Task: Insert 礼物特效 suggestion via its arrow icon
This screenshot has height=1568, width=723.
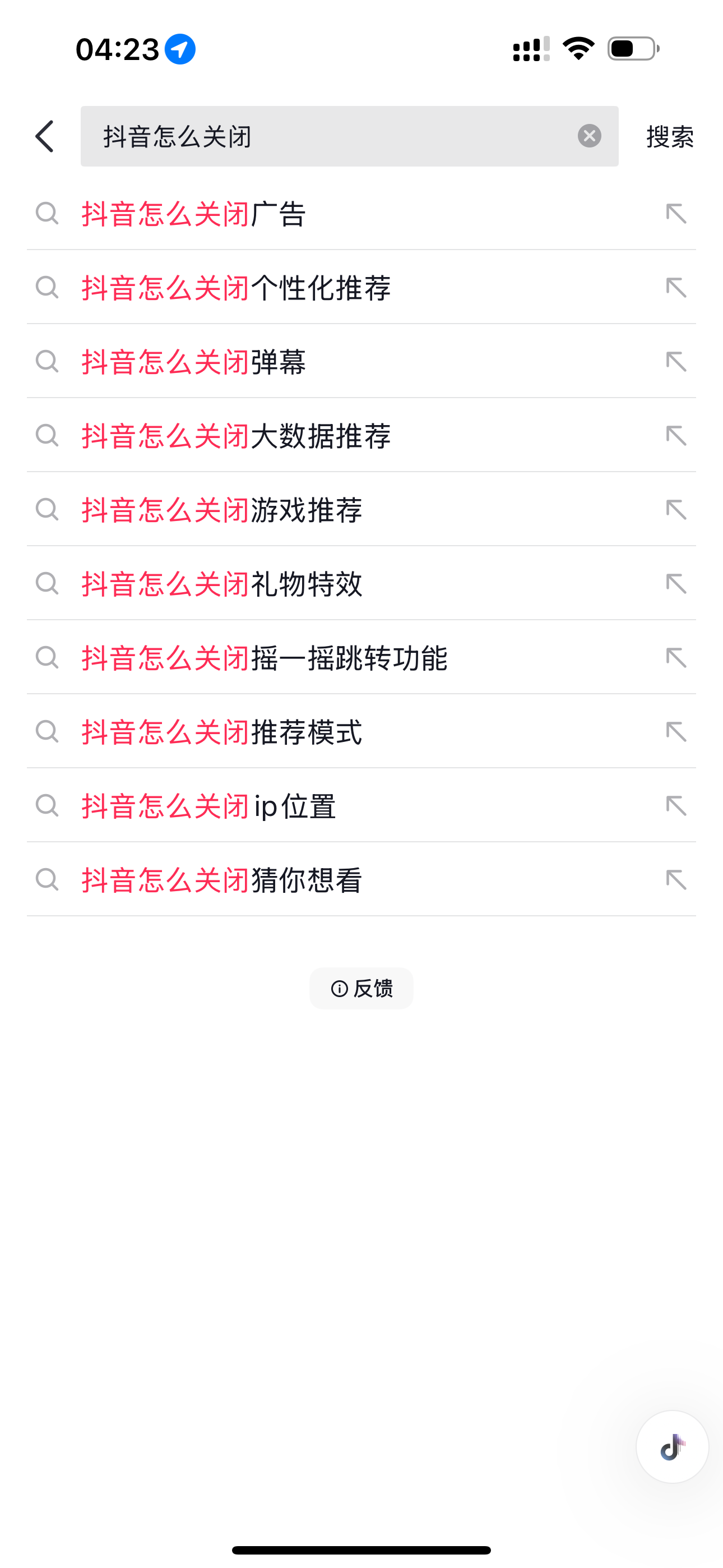Action: click(676, 584)
